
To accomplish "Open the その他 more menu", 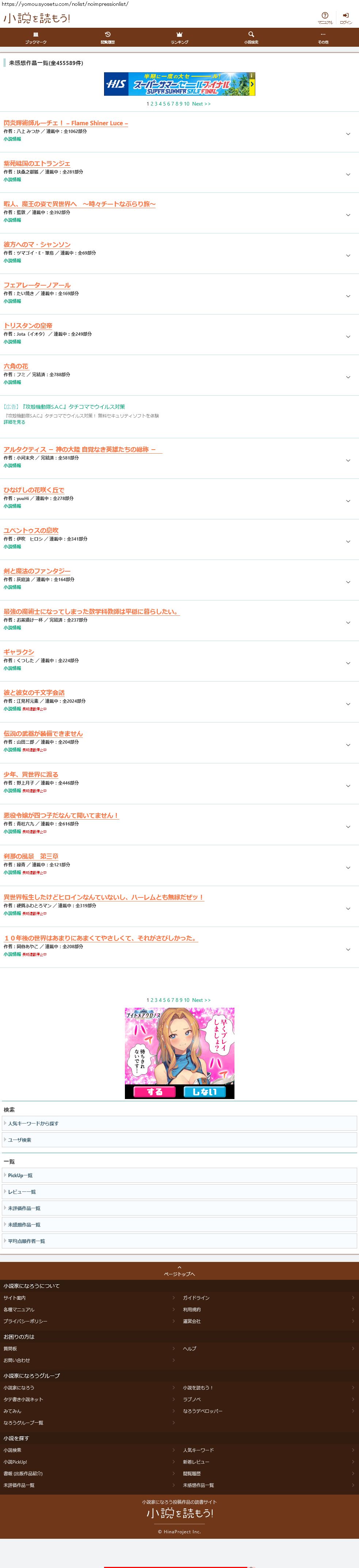I will click(x=323, y=38).
